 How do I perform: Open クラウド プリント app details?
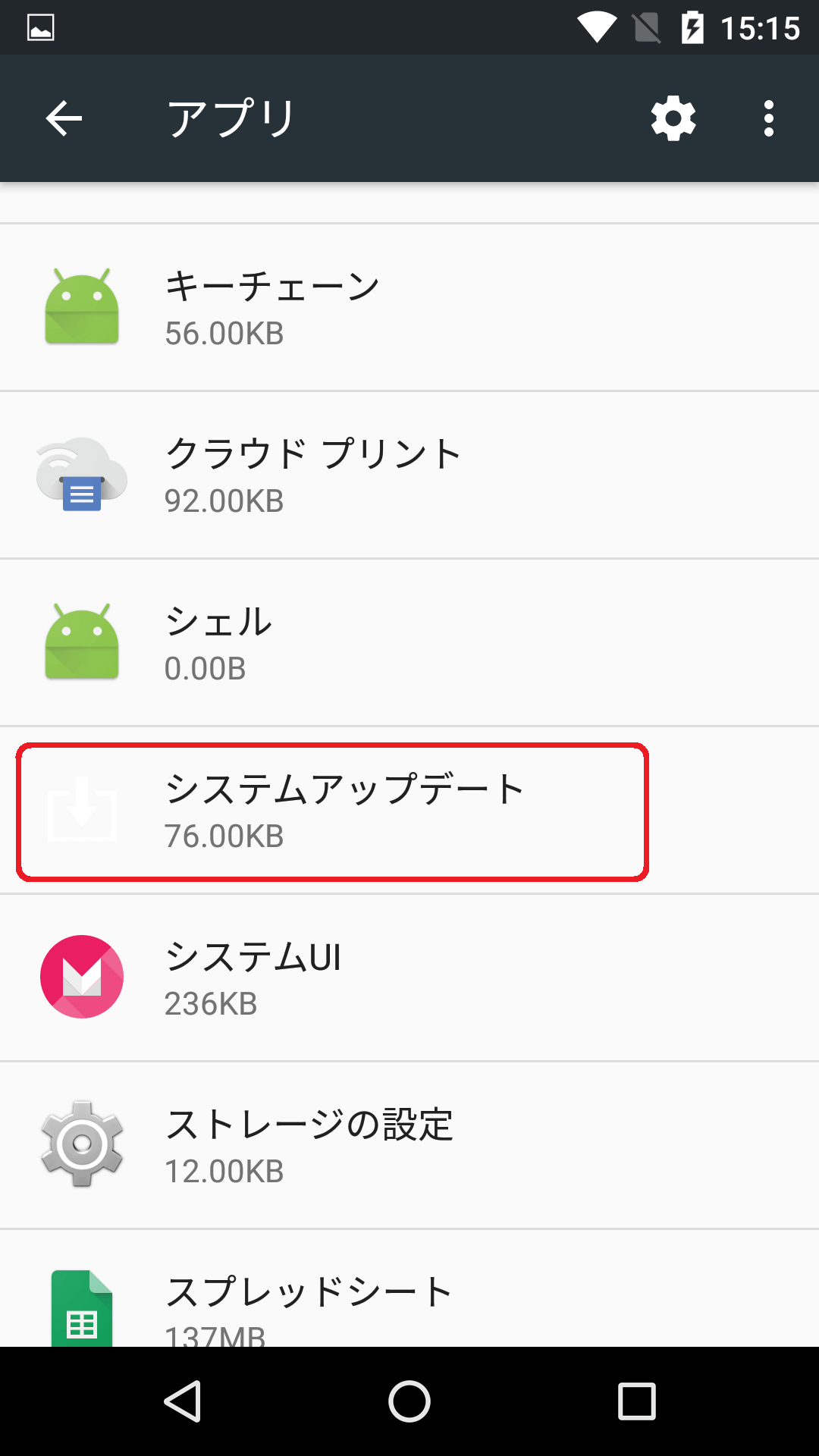click(409, 475)
